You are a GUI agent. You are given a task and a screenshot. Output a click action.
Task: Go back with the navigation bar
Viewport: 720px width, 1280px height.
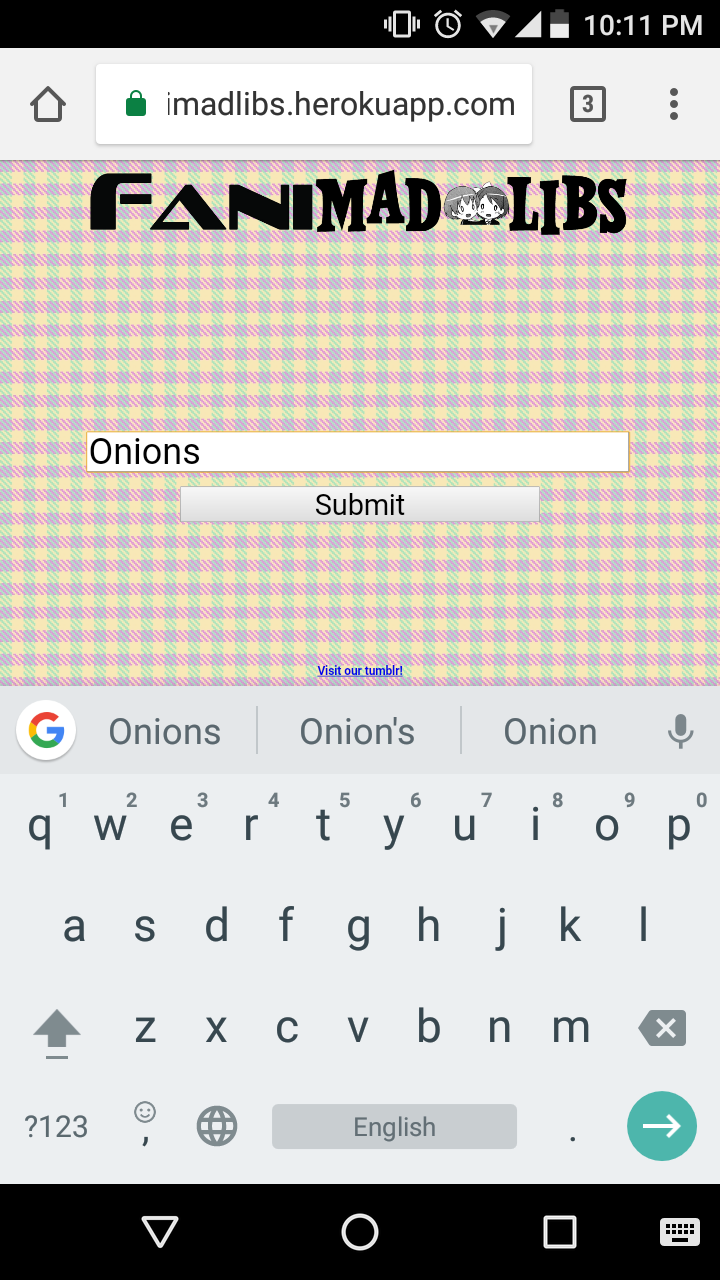(x=160, y=1232)
